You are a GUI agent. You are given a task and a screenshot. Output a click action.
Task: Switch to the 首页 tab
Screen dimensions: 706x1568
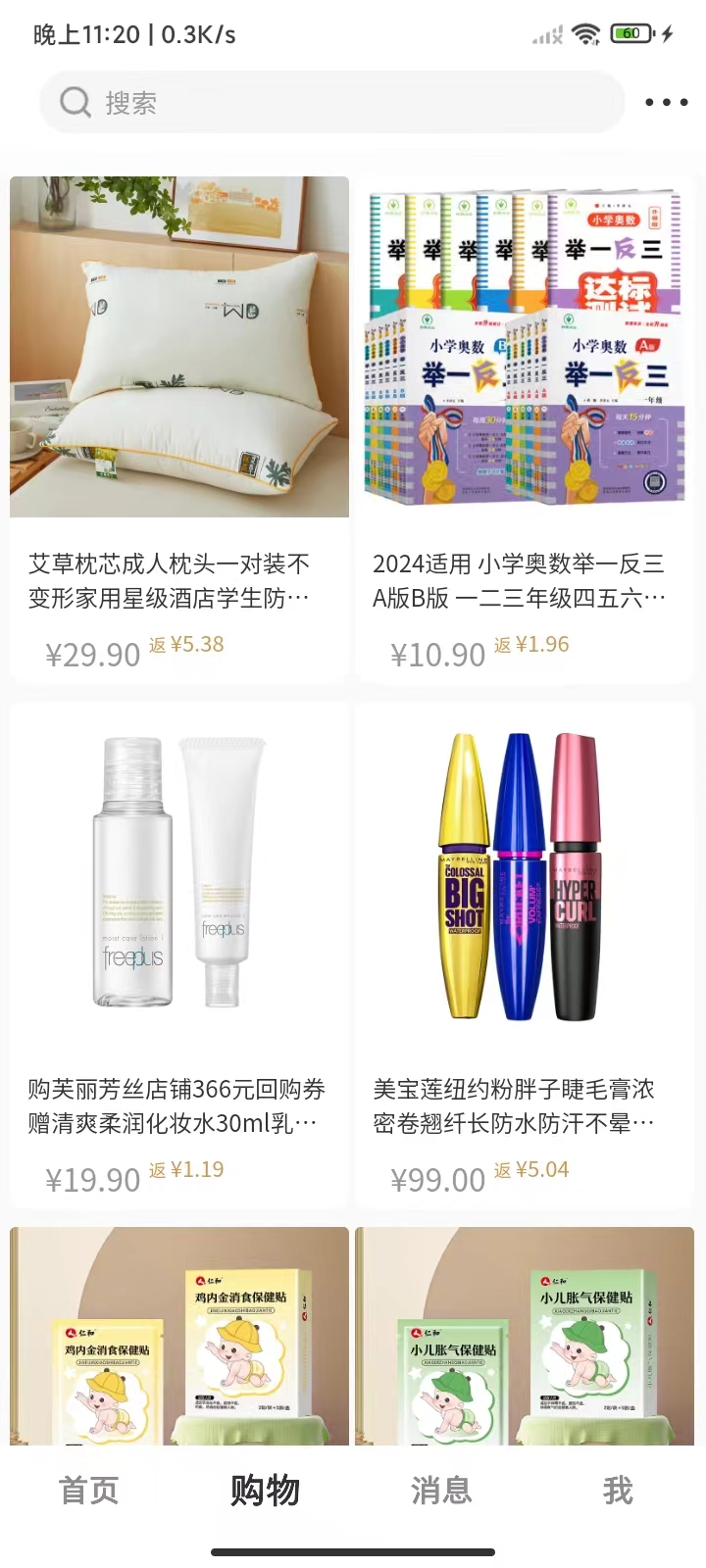(89, 1491)
